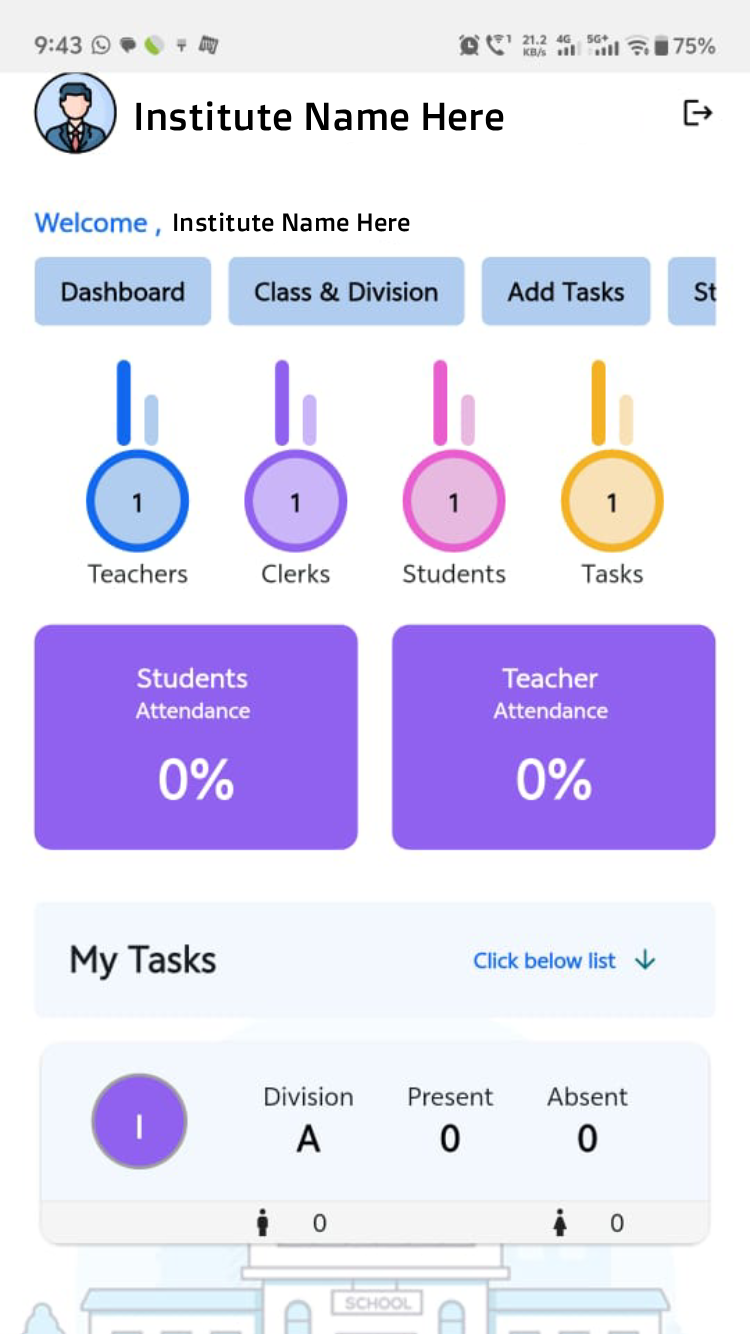Viewport: 750px width, 1334px height.
Task: Switch to the Dashboard tab
Action: pyautogui.click(x=123, y=291)
